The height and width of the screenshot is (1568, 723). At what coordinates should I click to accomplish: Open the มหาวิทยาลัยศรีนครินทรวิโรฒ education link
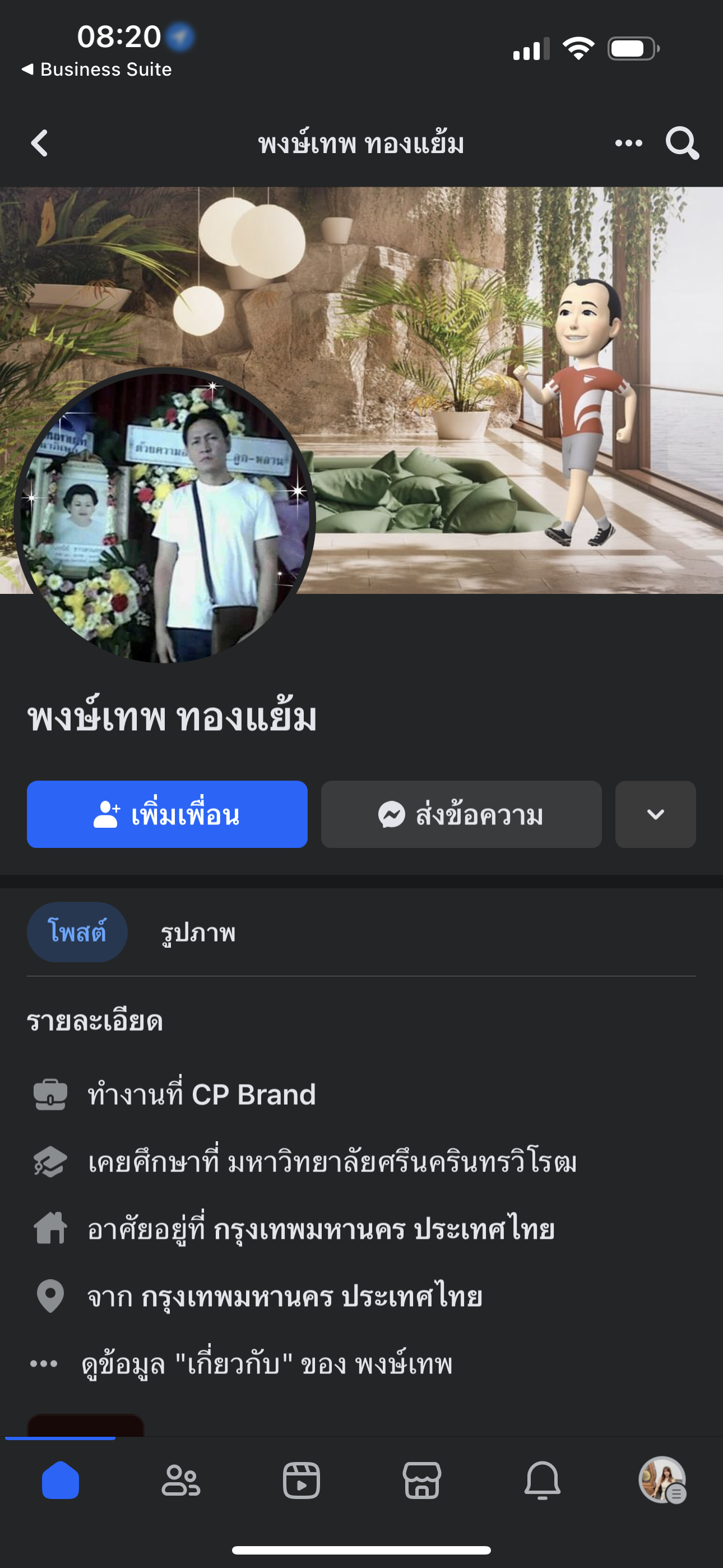click(x=402, y=1162)
